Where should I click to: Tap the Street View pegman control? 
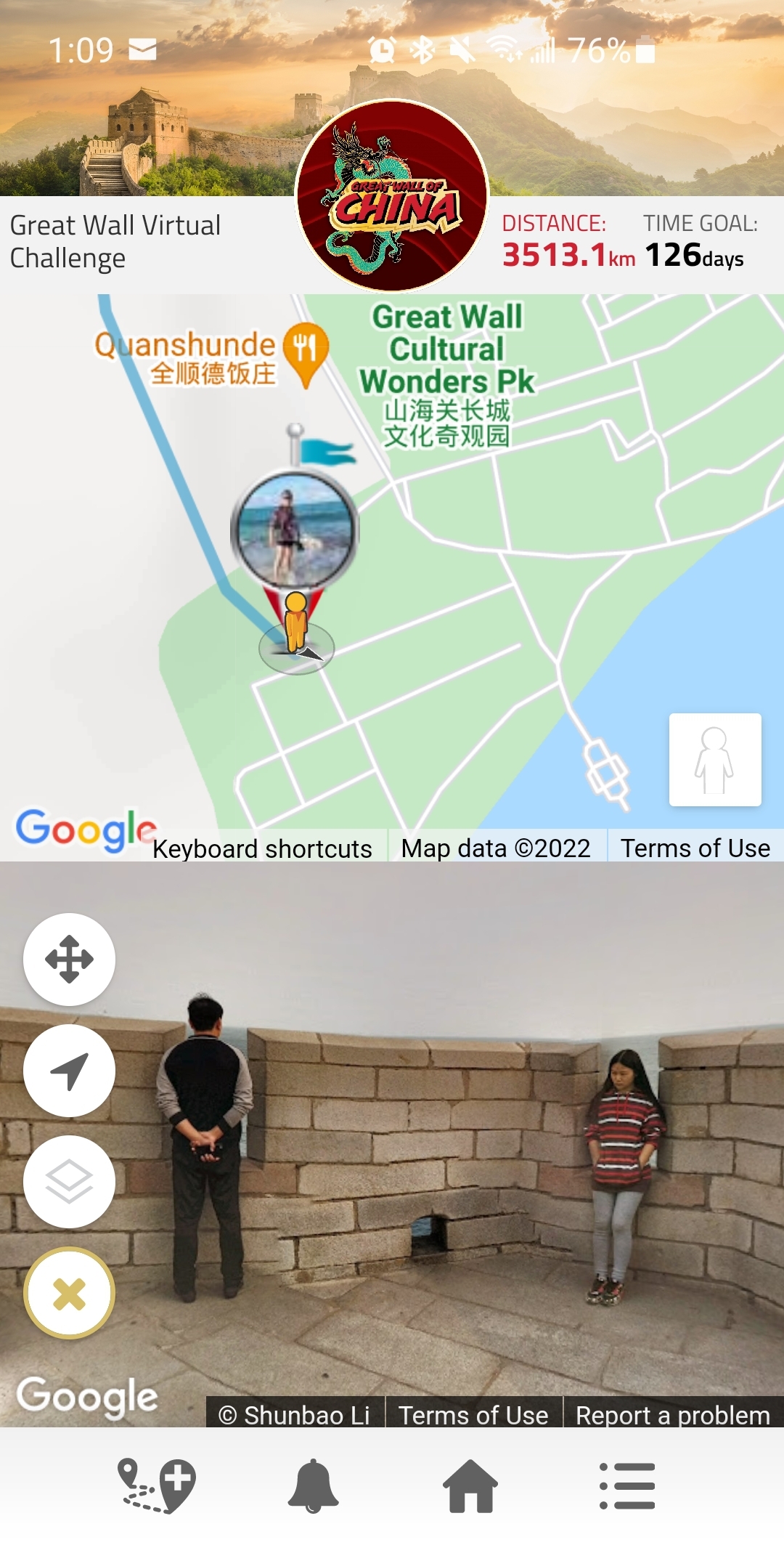(715, 760)
